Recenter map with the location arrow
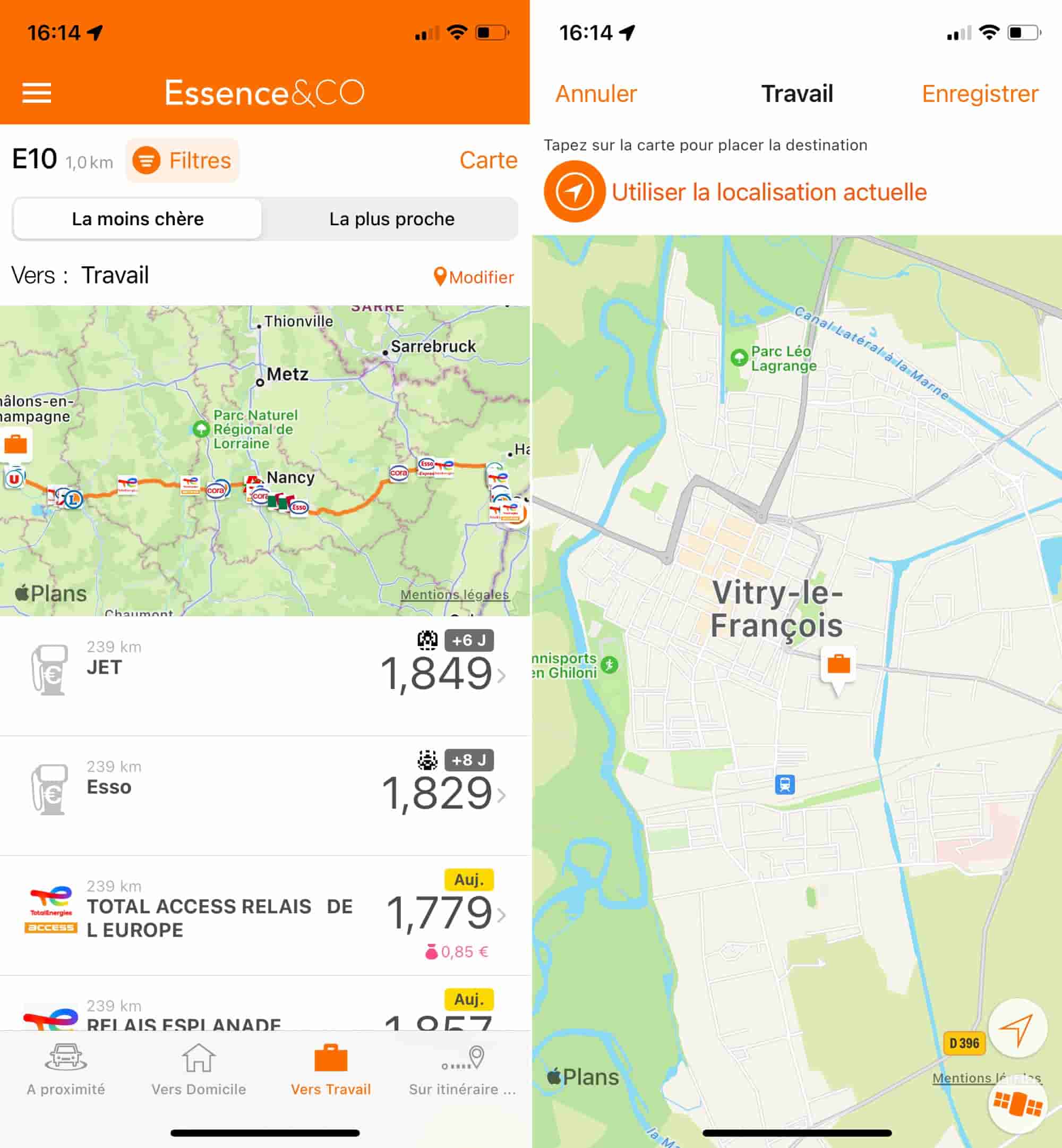The width and height of the screenshot is (1062, 1148). (x=1017, y=1028)
